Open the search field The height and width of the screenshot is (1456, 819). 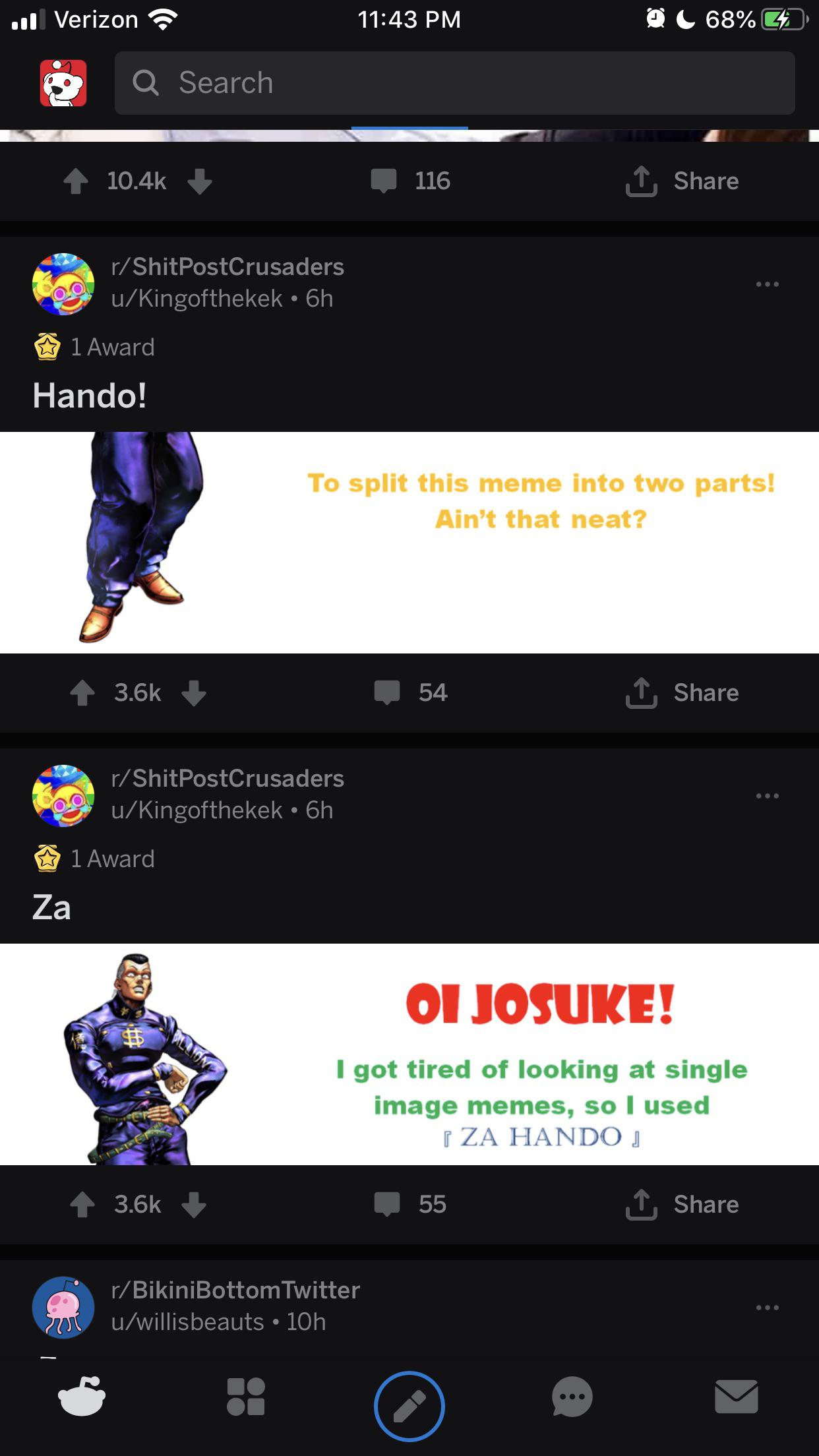[x=454, y=83]
